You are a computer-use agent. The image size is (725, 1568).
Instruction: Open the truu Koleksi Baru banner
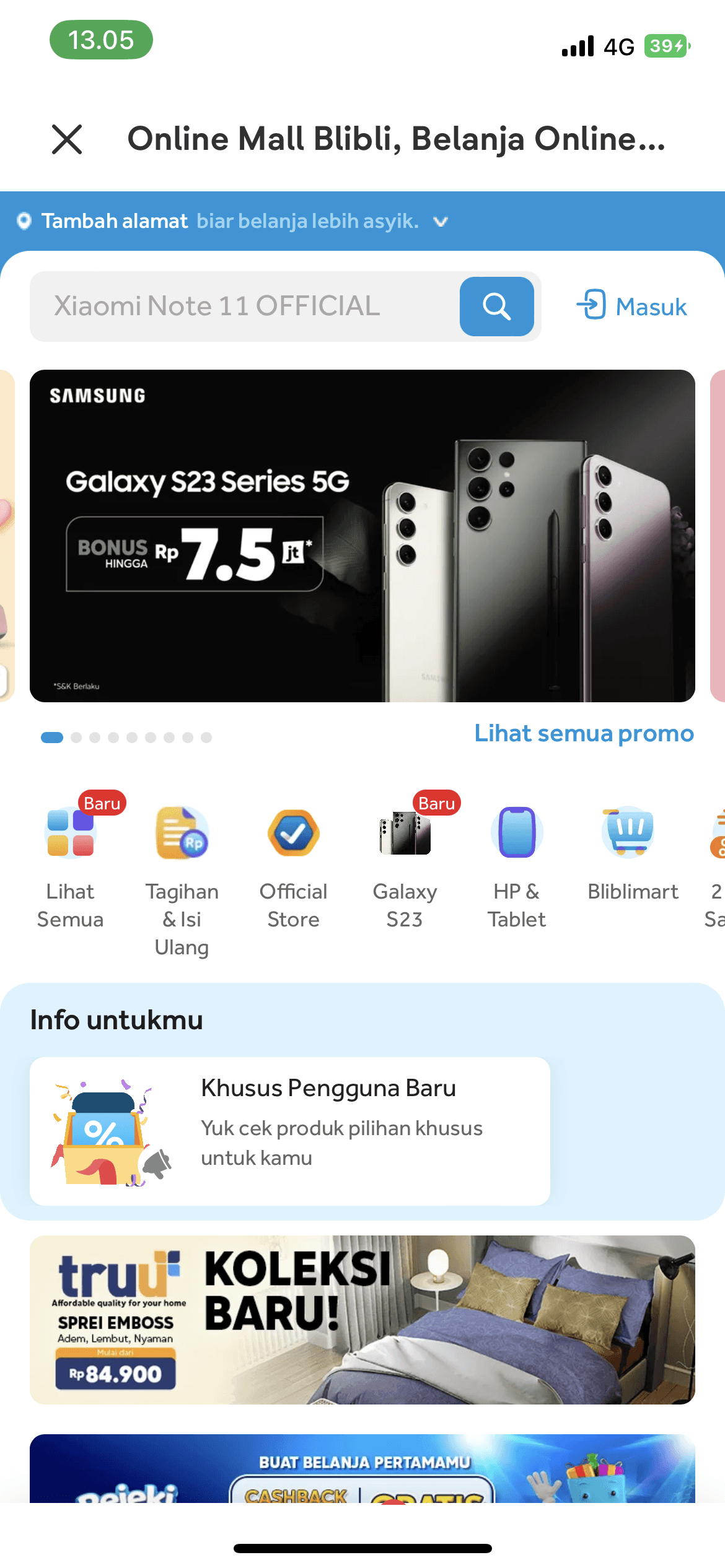tap(362, 1320)
